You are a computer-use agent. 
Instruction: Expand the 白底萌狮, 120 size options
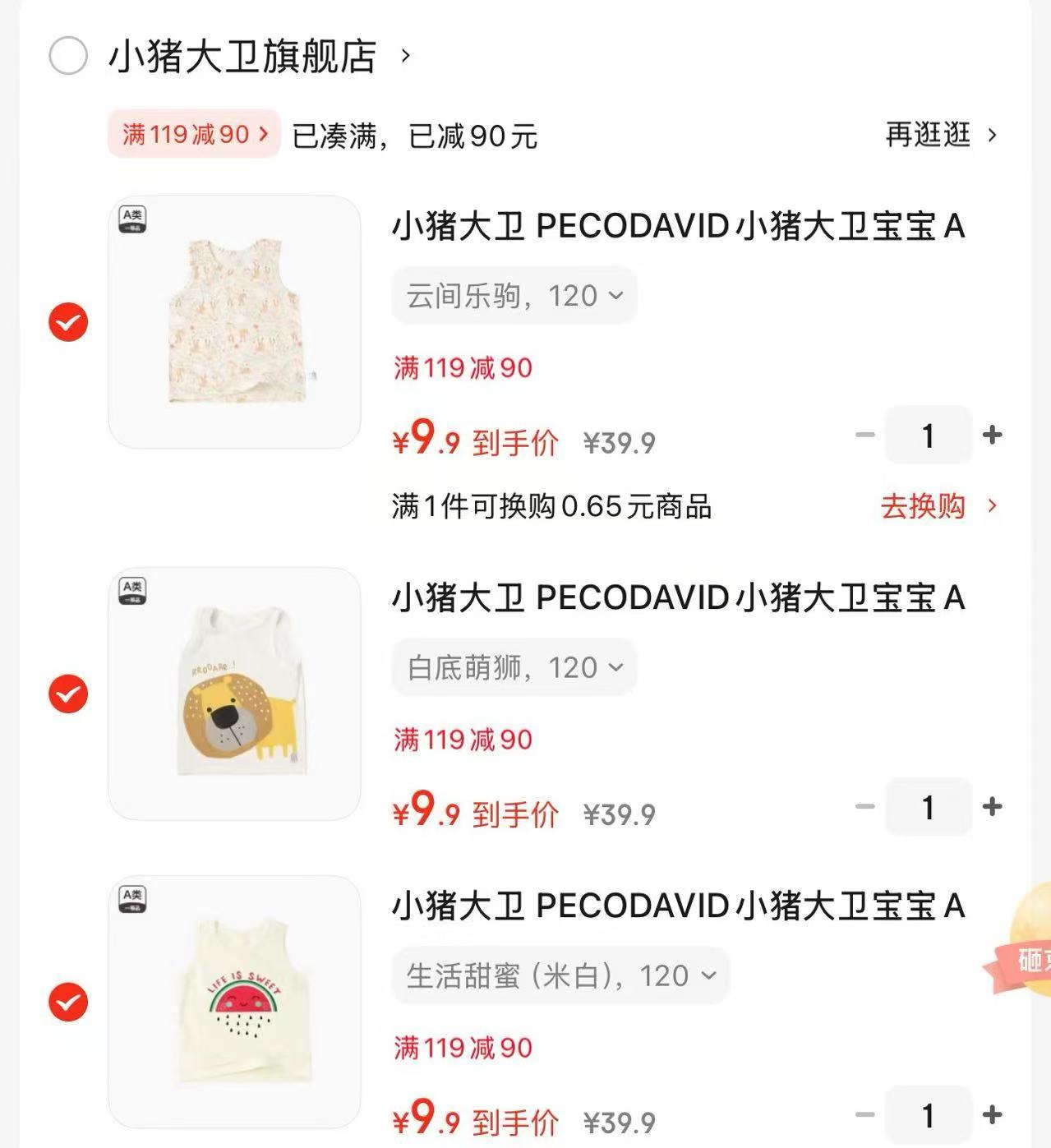(514, 667)
